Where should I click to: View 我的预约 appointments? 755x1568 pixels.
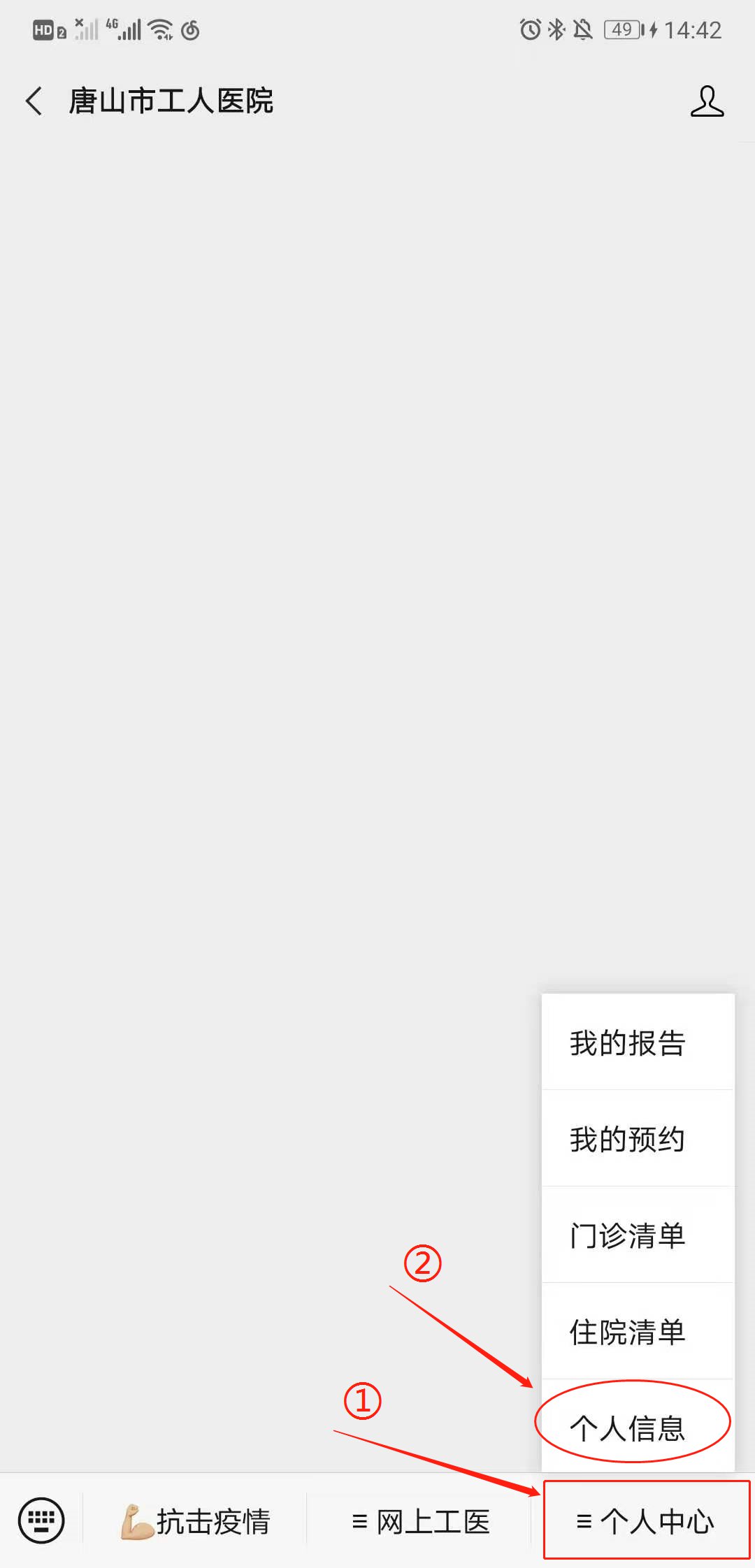627,1139
